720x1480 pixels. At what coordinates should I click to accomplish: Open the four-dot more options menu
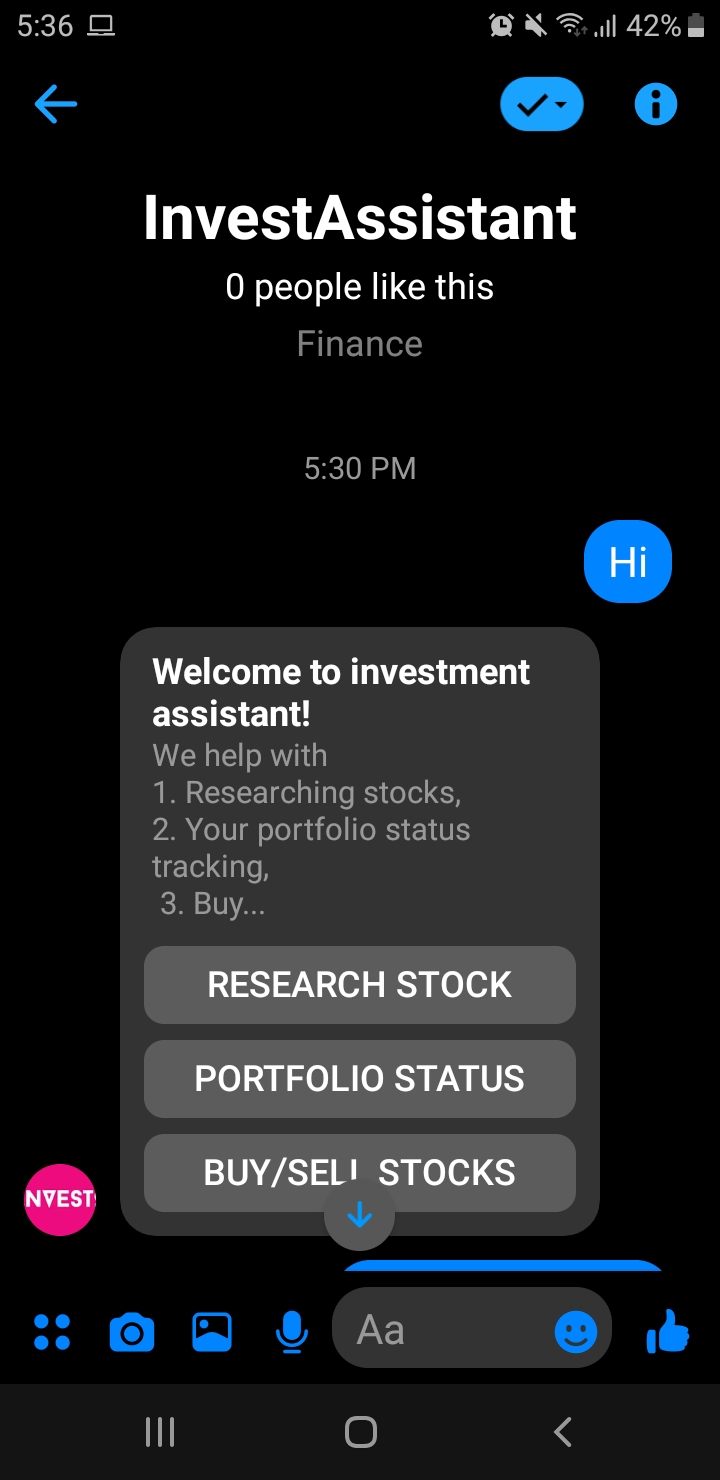52,1331
